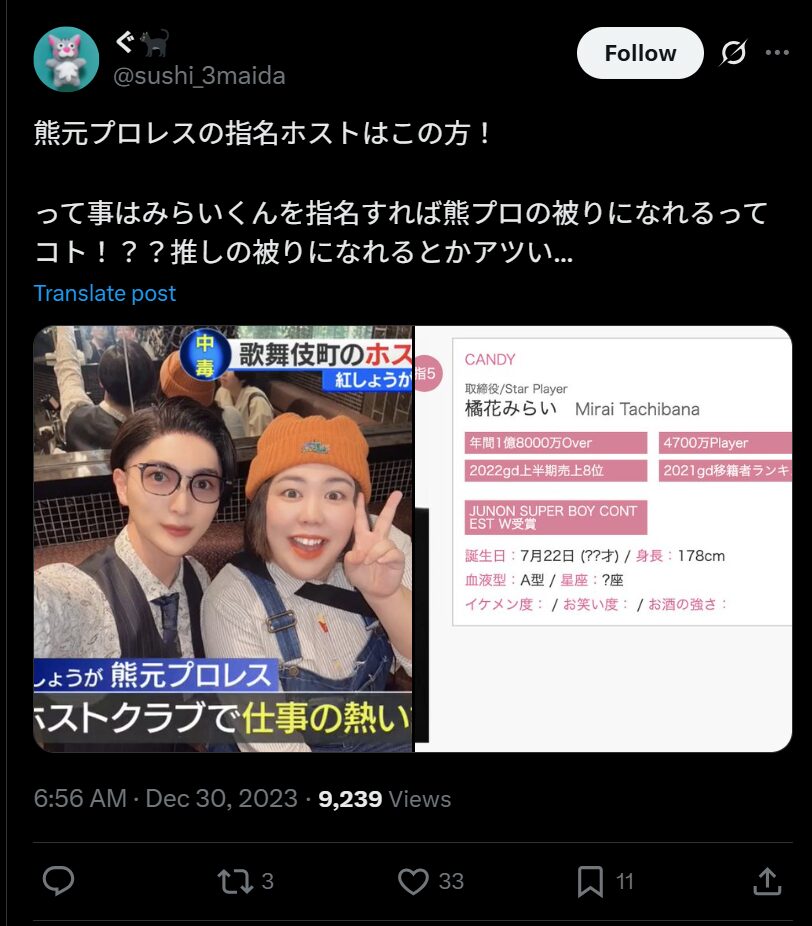812x926 pixels.
Task: Open the CANDY profile image on right
Action: click(x=604, y=538)
